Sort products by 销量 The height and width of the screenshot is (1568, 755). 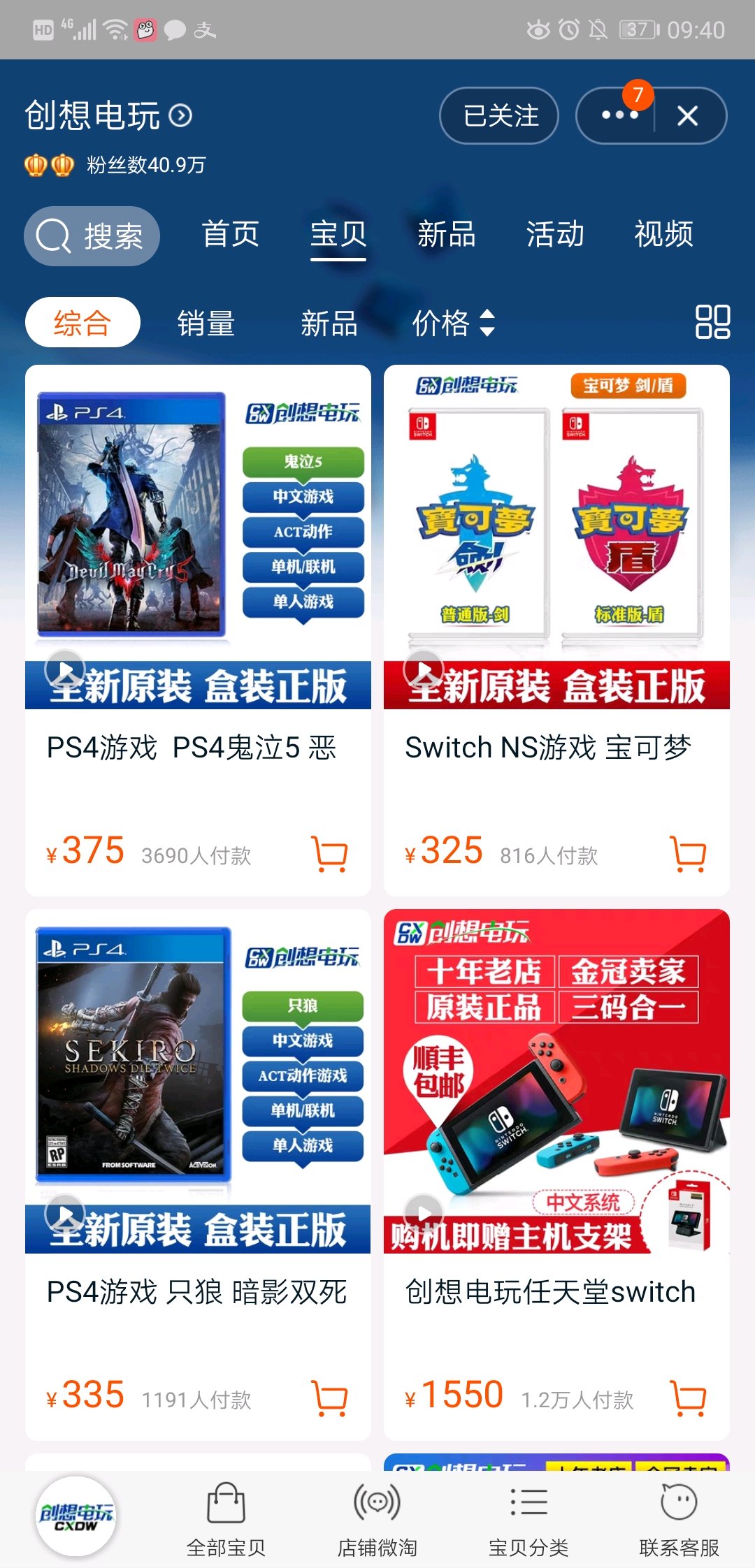(206, 323)
